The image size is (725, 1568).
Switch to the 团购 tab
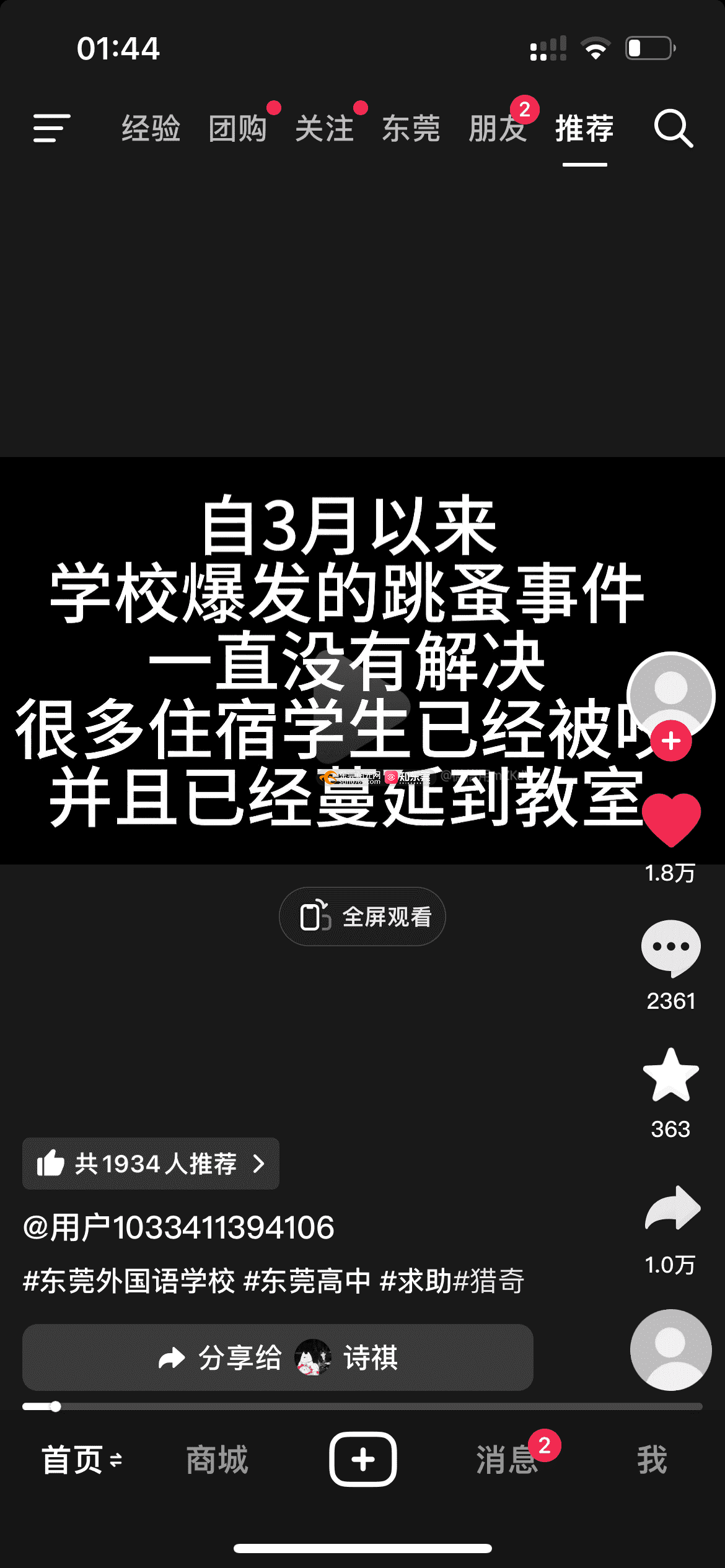pyautogui.click(x=237, y=129)
